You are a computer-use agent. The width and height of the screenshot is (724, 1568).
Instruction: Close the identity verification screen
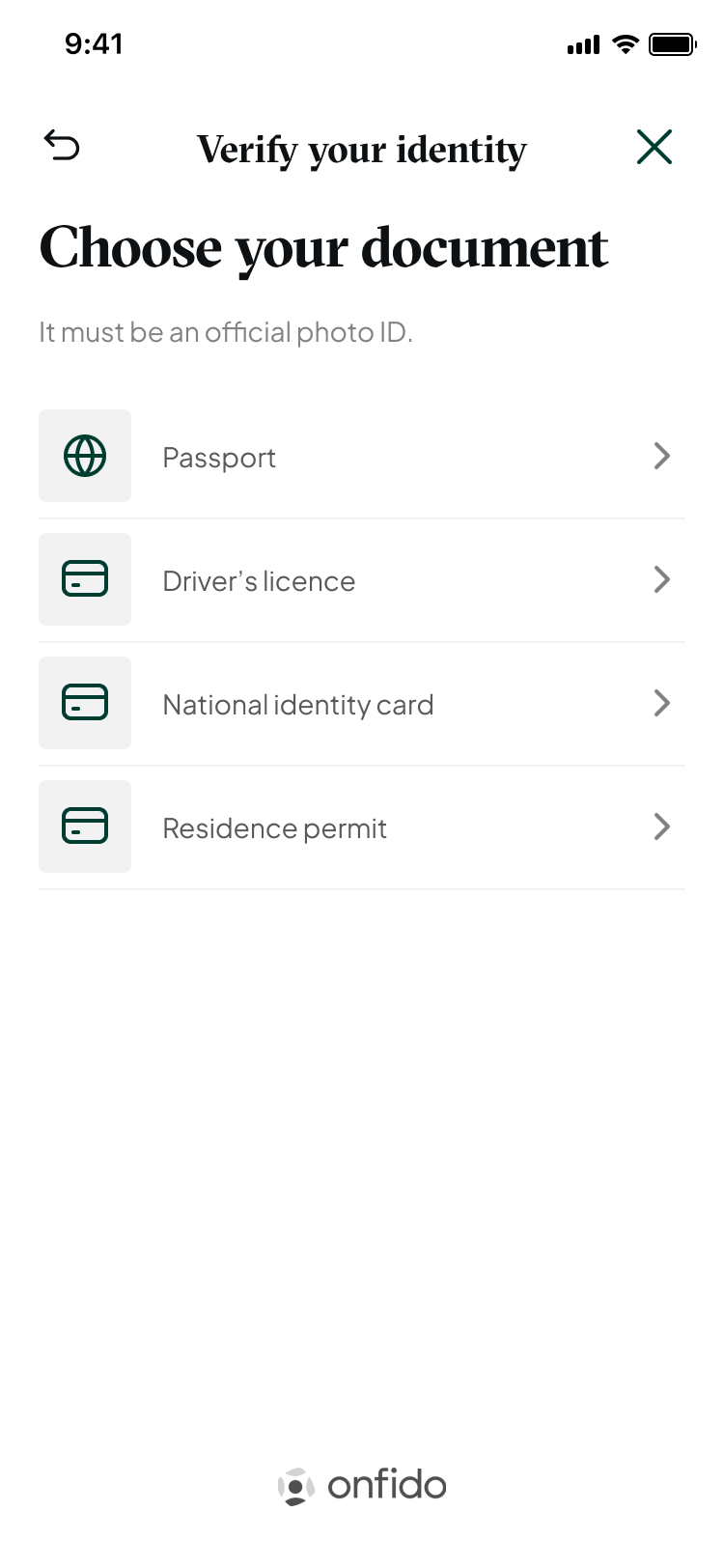(x=654, y=147)
